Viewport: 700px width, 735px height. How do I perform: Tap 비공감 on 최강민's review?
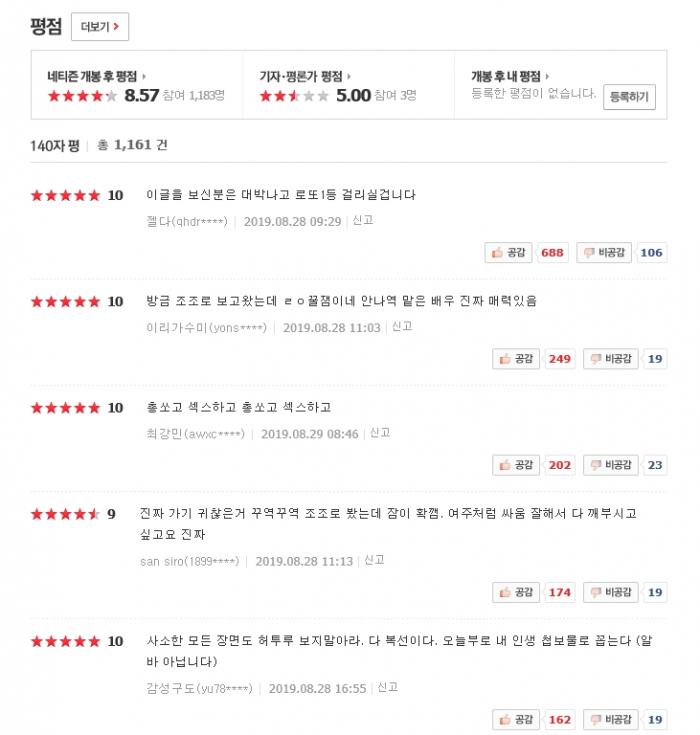[x=610, y=465]
